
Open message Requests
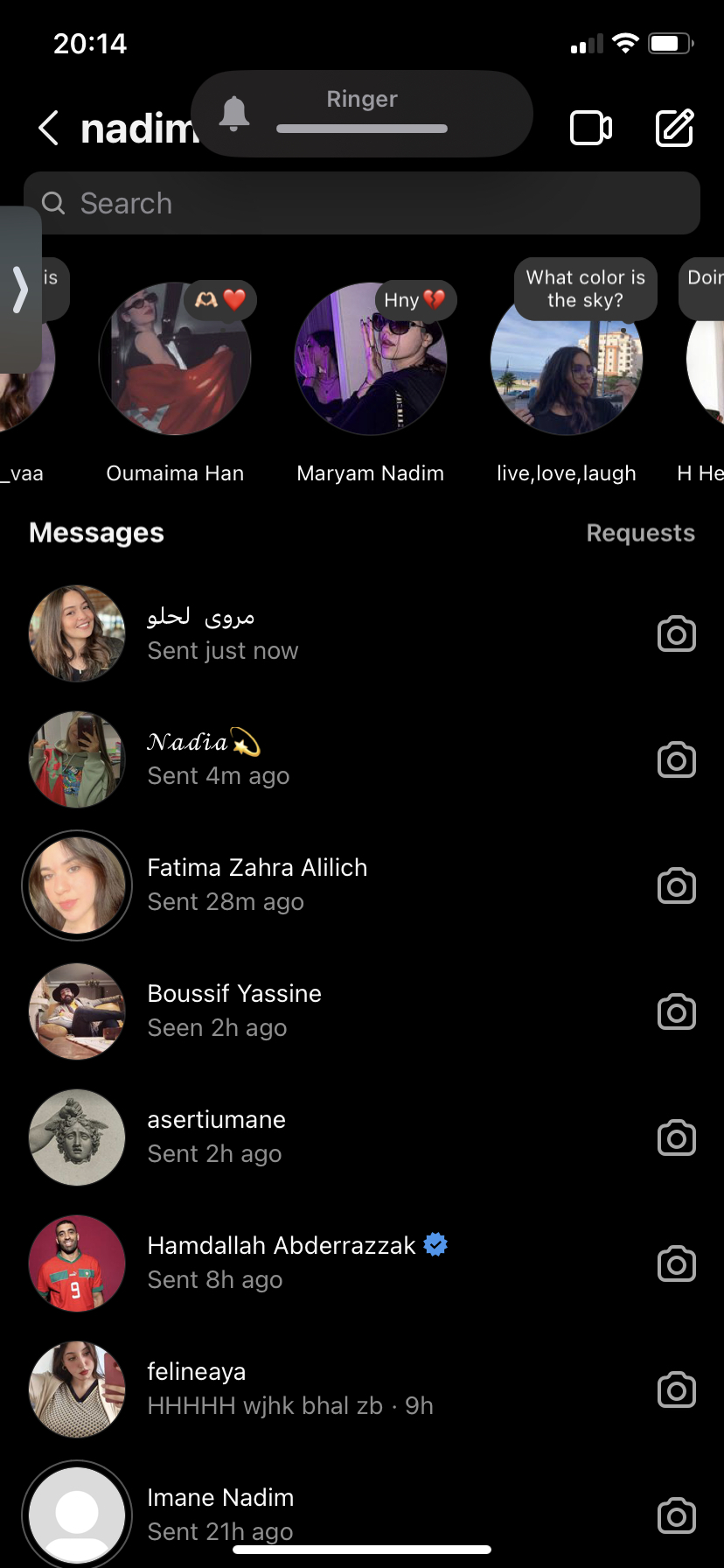pos(640,533)
